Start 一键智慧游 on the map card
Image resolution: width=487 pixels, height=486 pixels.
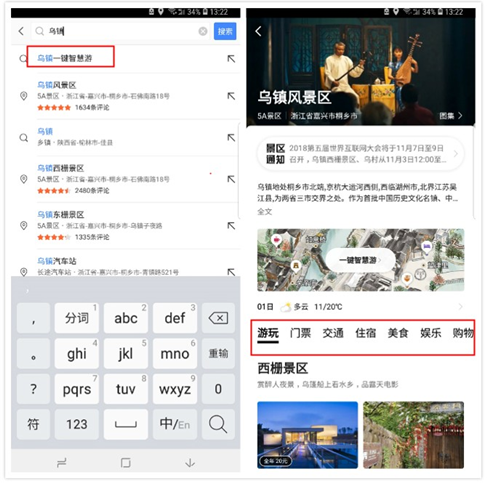click(360, 260)
